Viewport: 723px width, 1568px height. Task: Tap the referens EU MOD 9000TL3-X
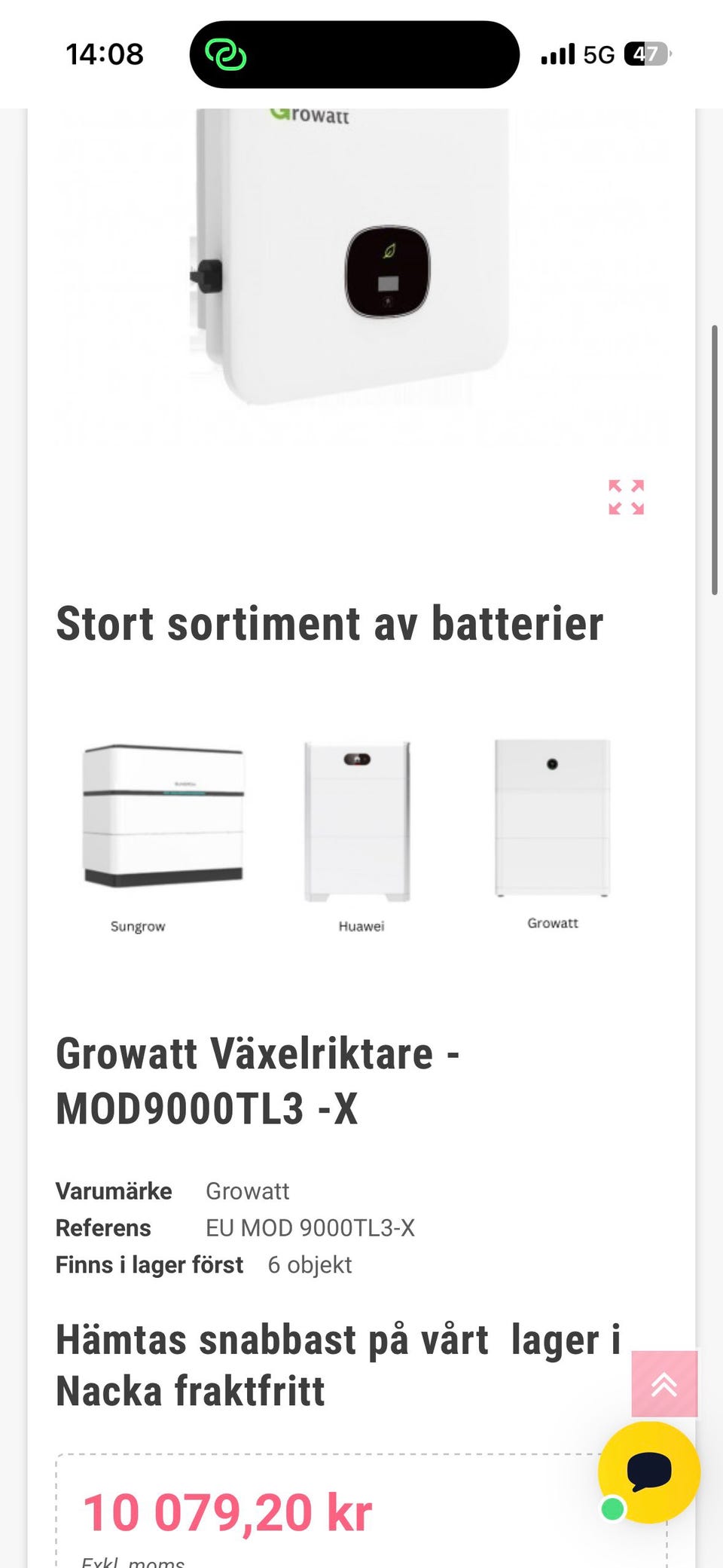tap(311, 1227)
